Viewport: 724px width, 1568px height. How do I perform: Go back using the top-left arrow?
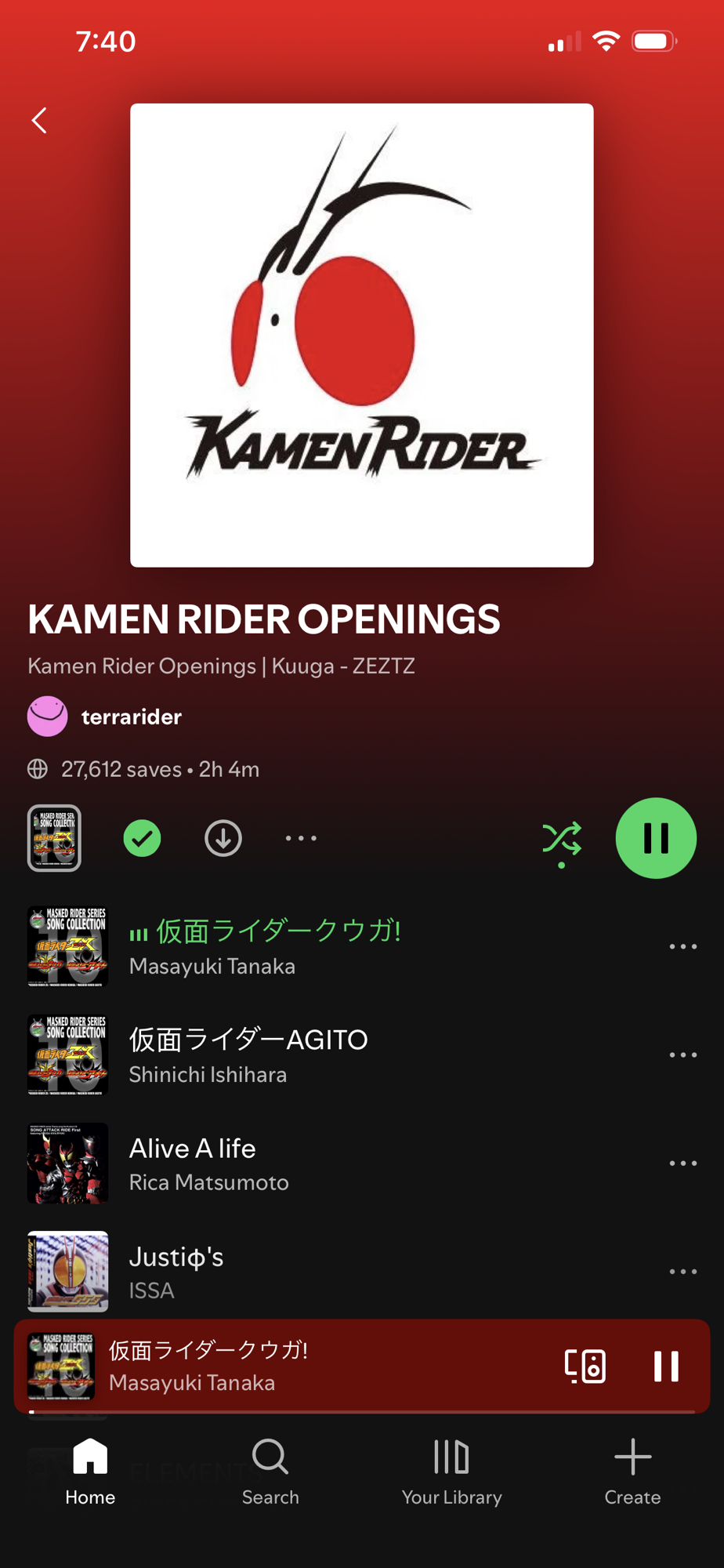pyautogui.click(x=39, y=121)
